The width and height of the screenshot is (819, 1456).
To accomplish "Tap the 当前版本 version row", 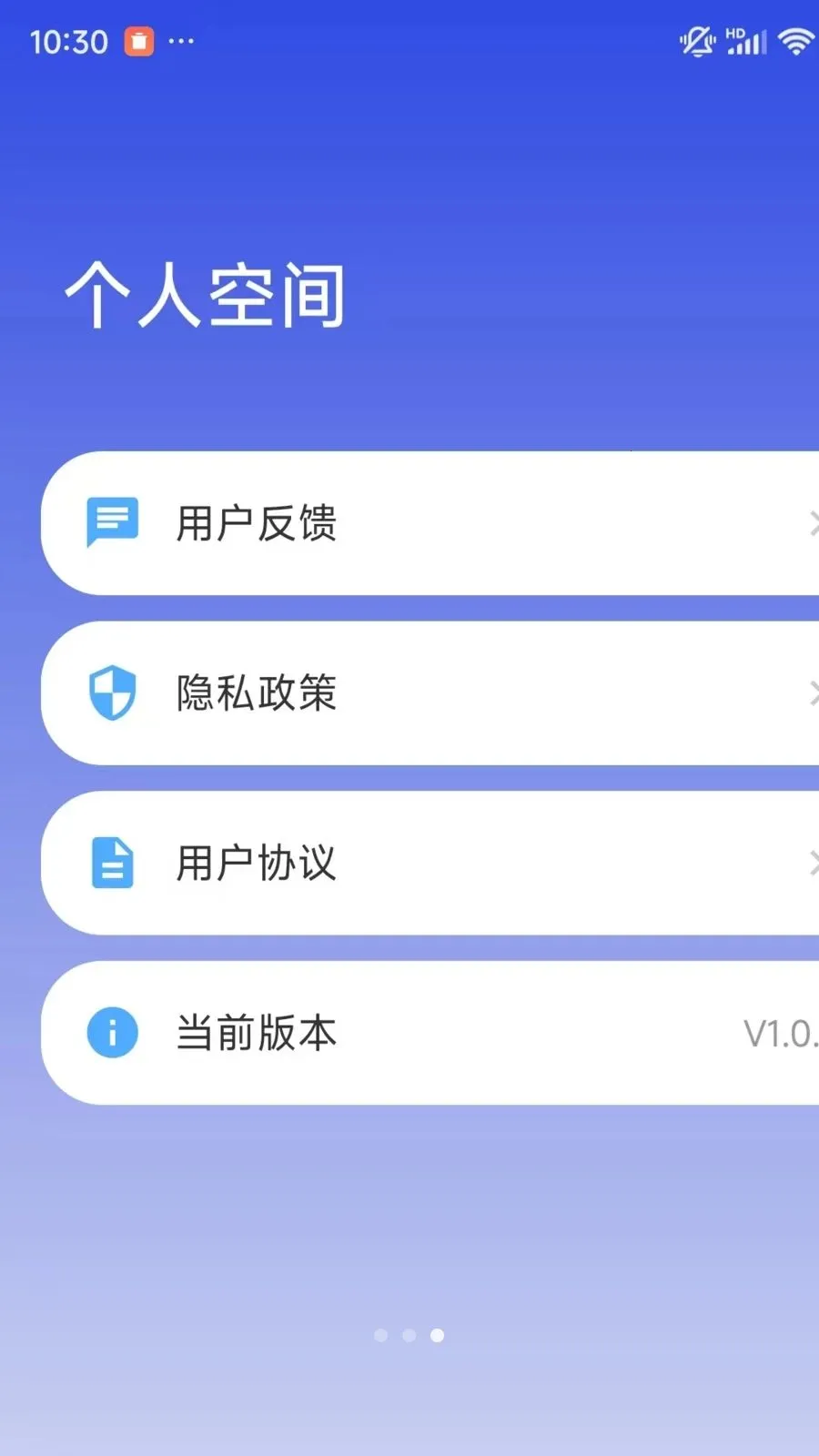I will [x=364, y=1032].
